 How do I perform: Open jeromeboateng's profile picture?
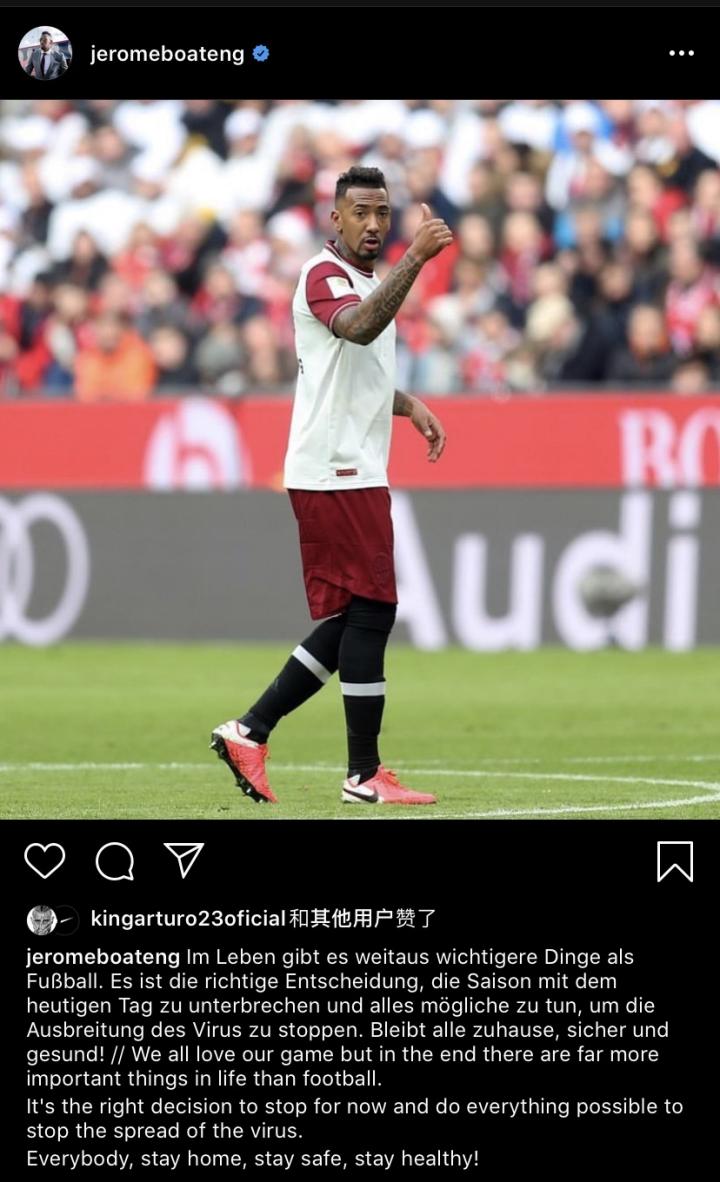[x=45, y=53]
